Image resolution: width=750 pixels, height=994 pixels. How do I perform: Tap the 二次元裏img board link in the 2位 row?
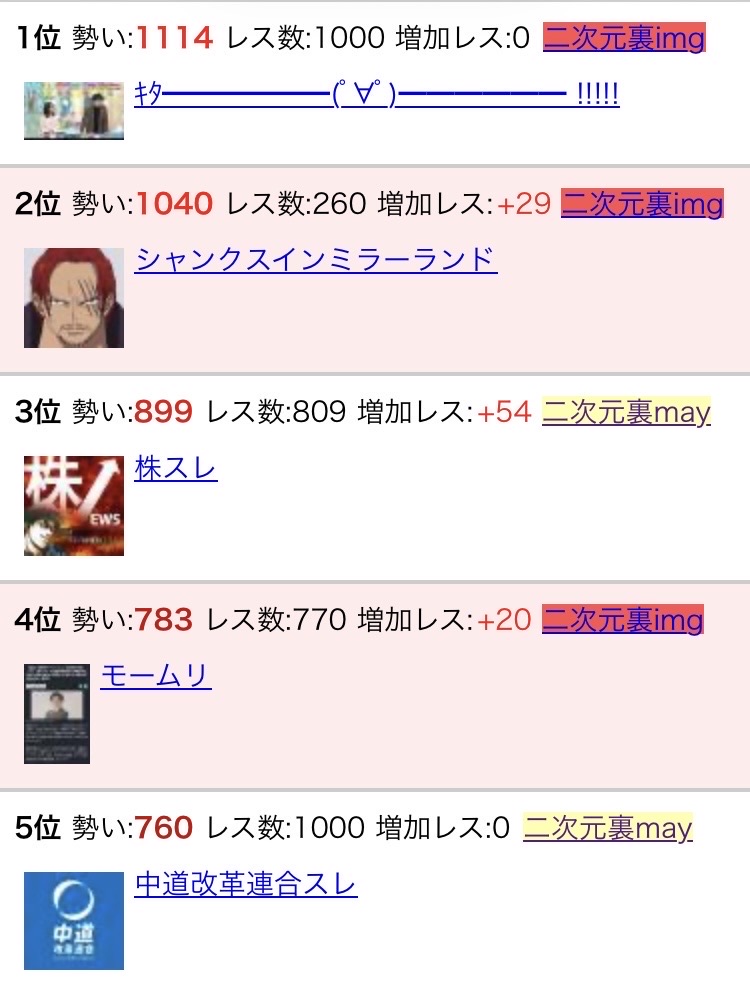point(642,204)
